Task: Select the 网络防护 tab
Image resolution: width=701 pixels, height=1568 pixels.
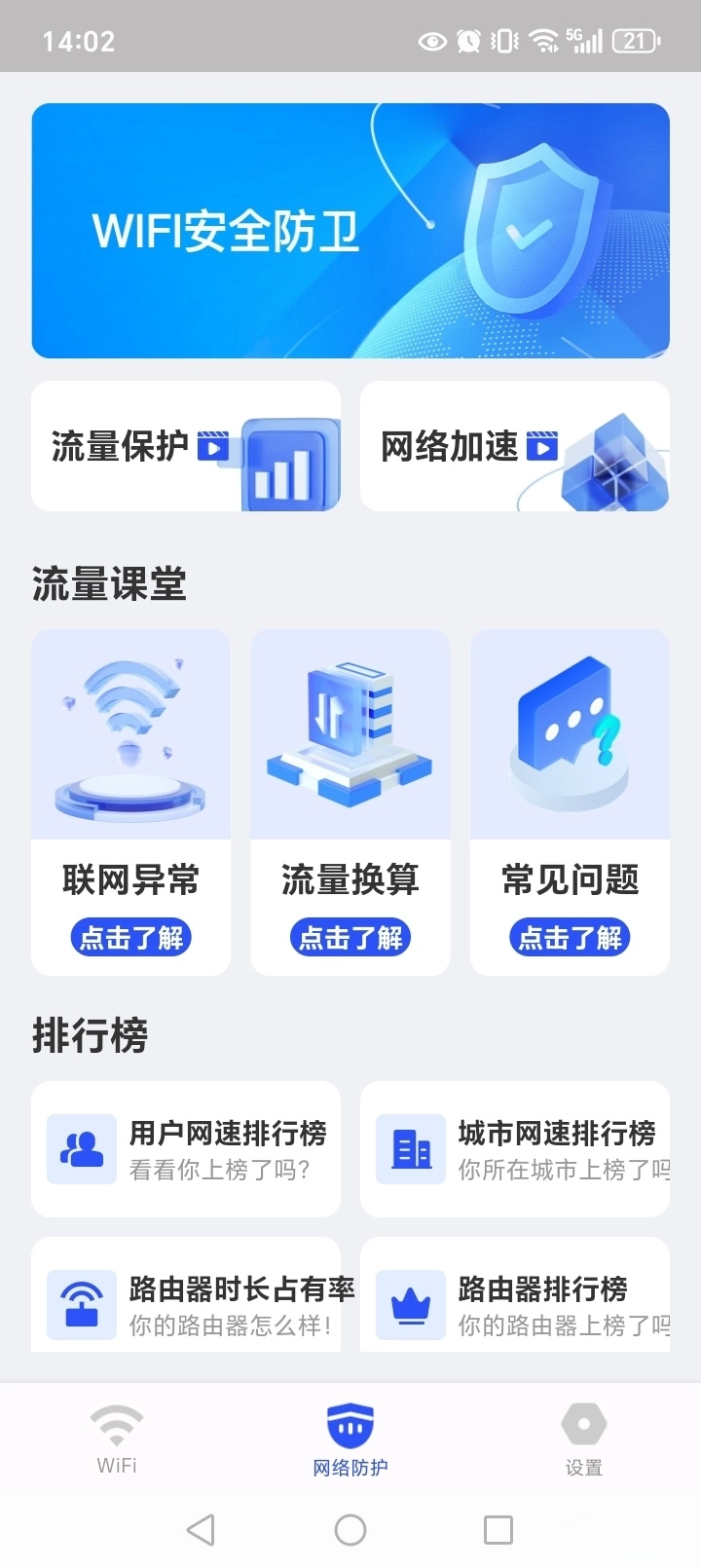Action: click(350, 1439)
